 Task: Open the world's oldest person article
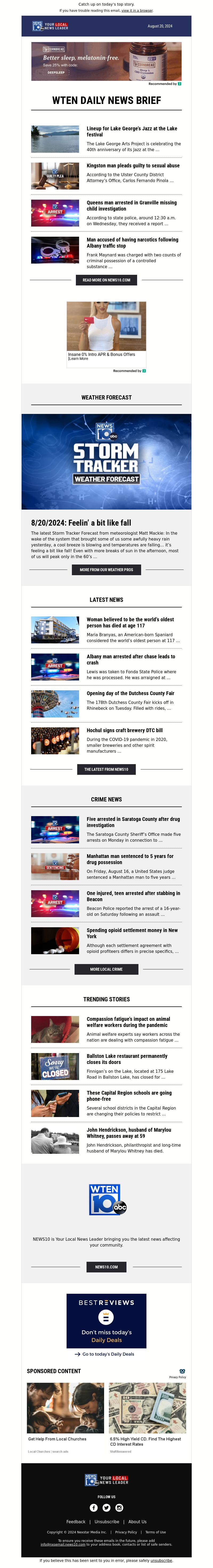(130, 622)
